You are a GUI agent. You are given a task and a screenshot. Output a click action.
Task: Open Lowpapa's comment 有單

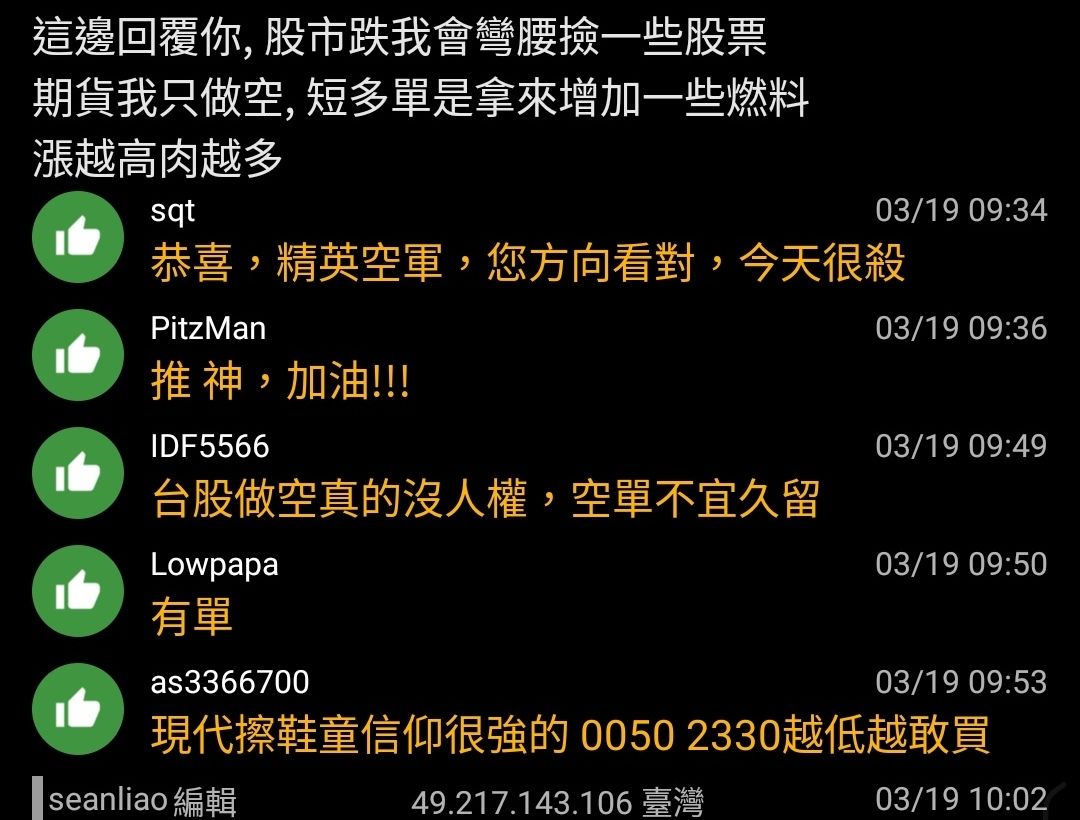point(192,617)
